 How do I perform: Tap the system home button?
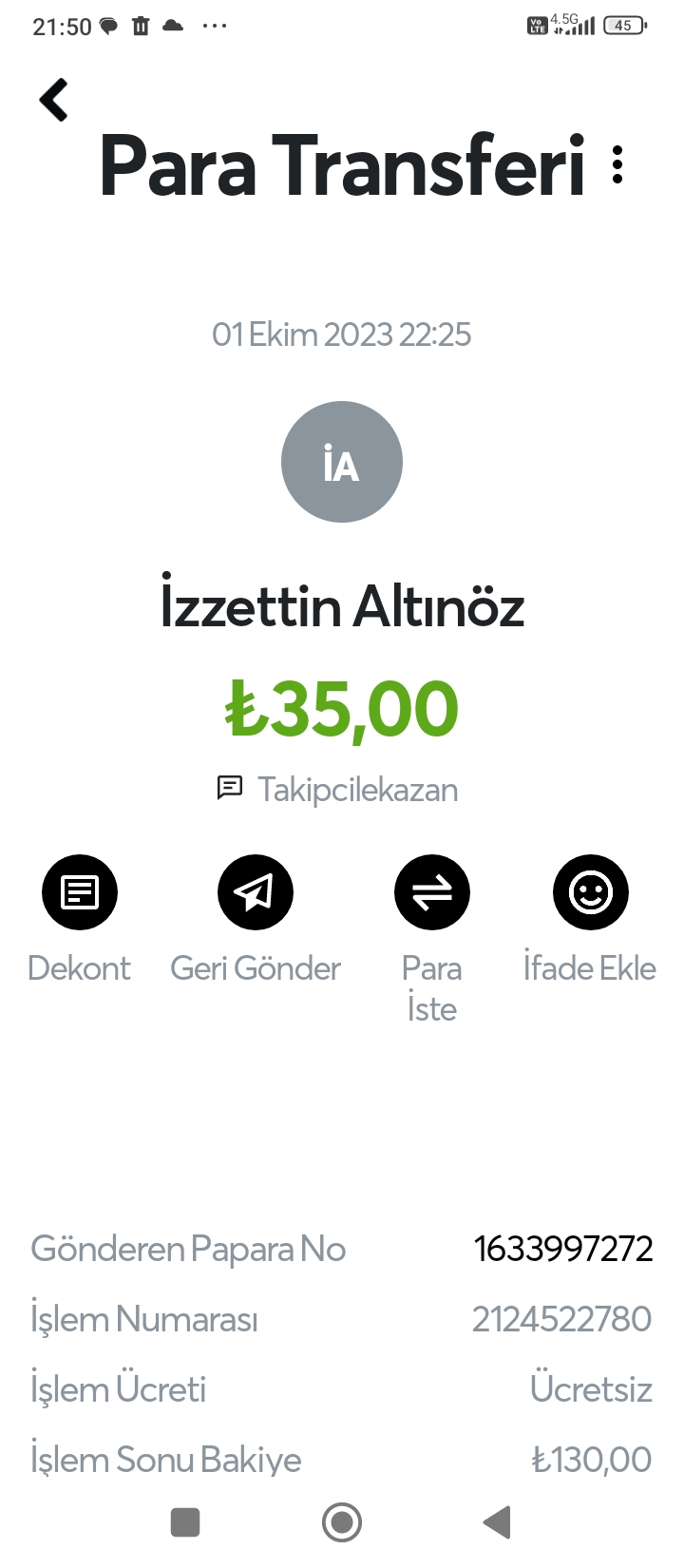click(x=342, y=1522)
